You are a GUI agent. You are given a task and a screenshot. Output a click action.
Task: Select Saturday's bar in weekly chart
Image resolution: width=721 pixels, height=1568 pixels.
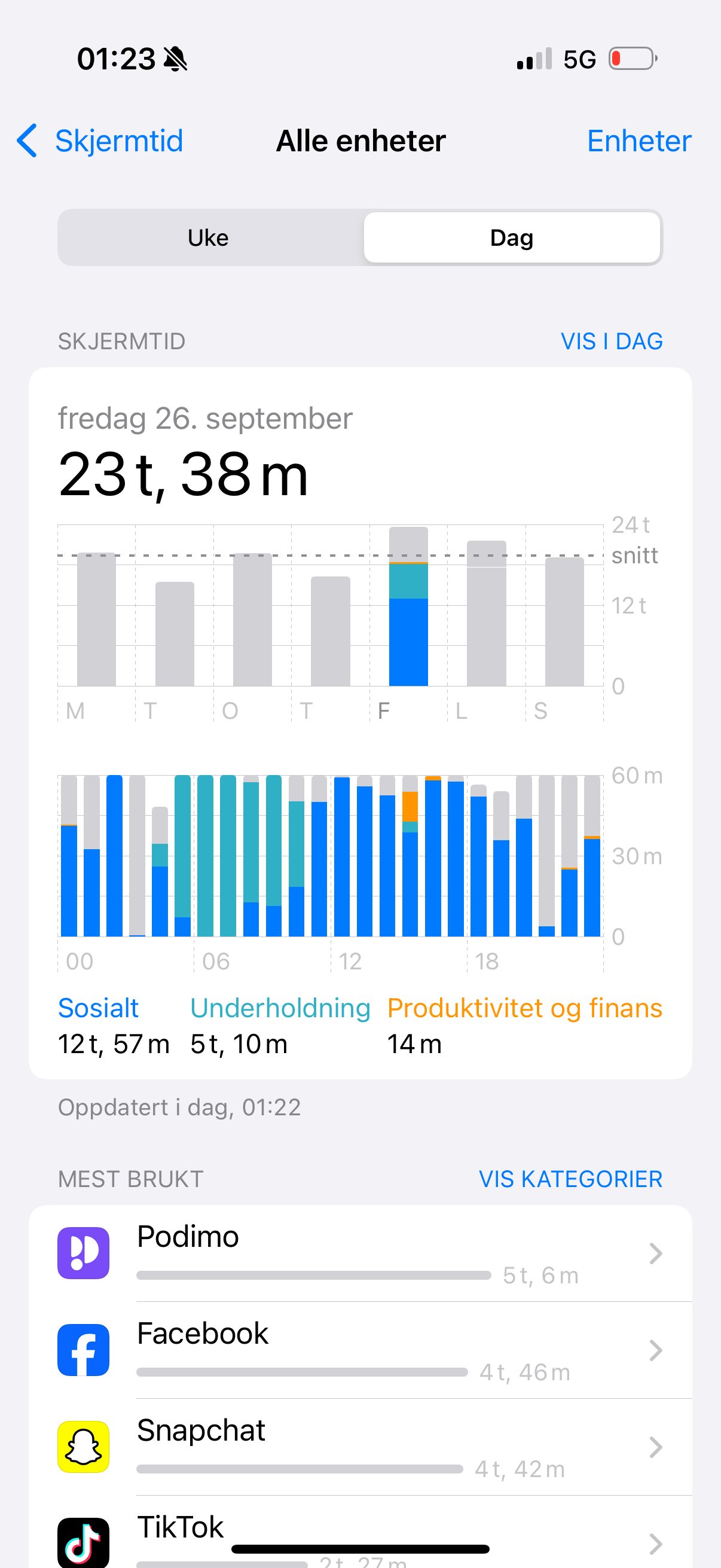click(486, 614)
